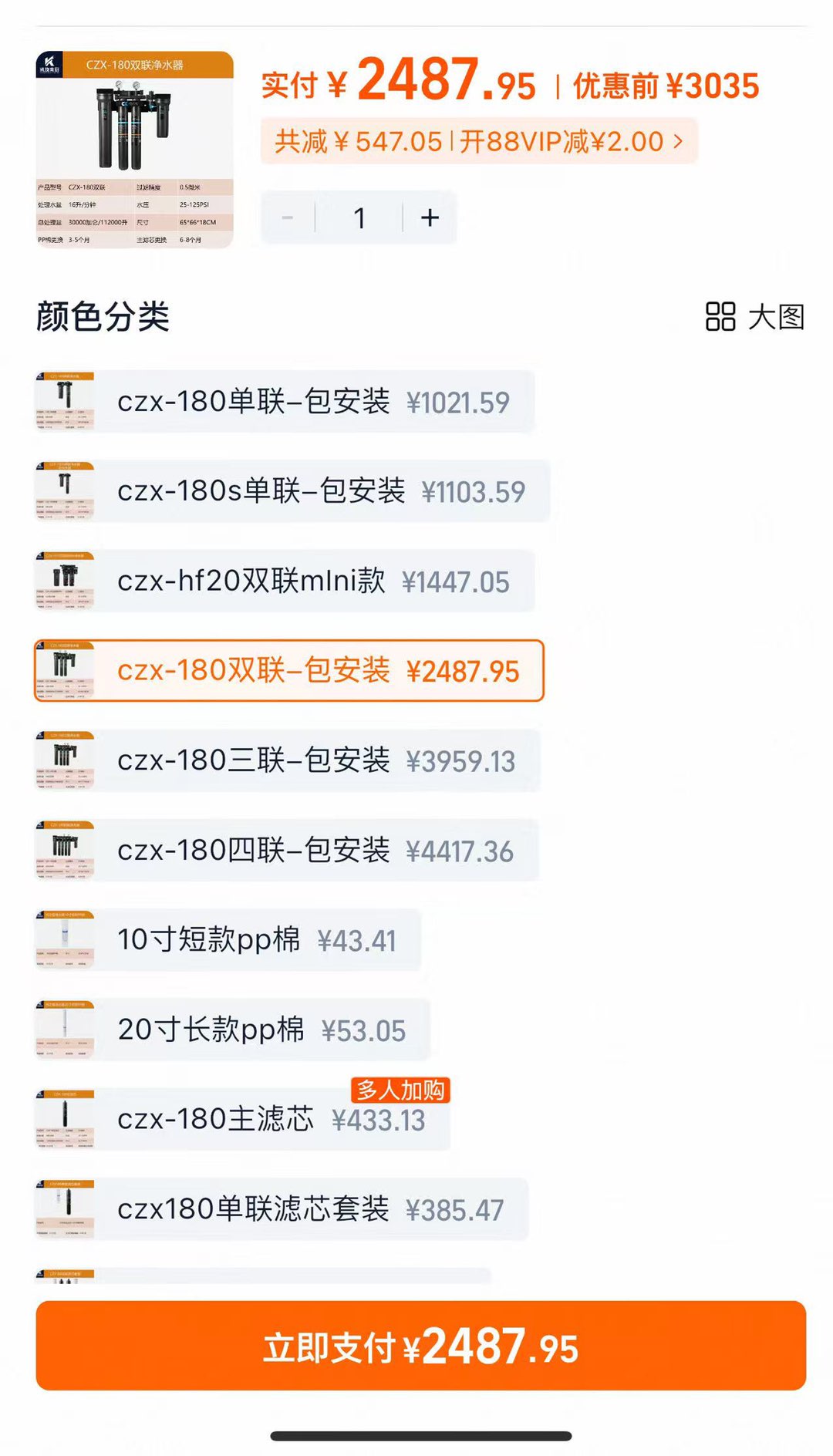Open the discount details showing 共减¥547.05
This screenshot has height=1456, width=833.
coord(478,141)
